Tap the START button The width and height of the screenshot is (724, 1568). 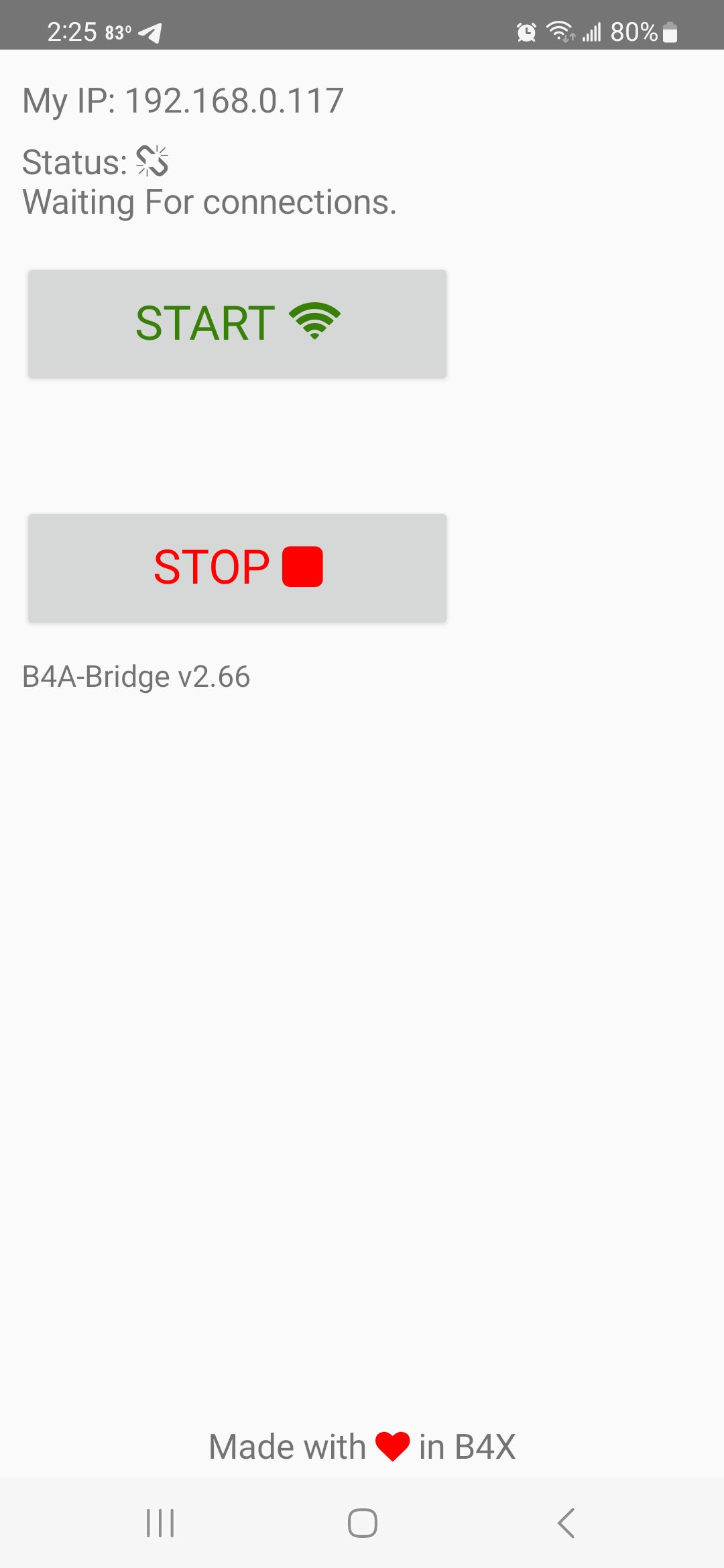237,324
